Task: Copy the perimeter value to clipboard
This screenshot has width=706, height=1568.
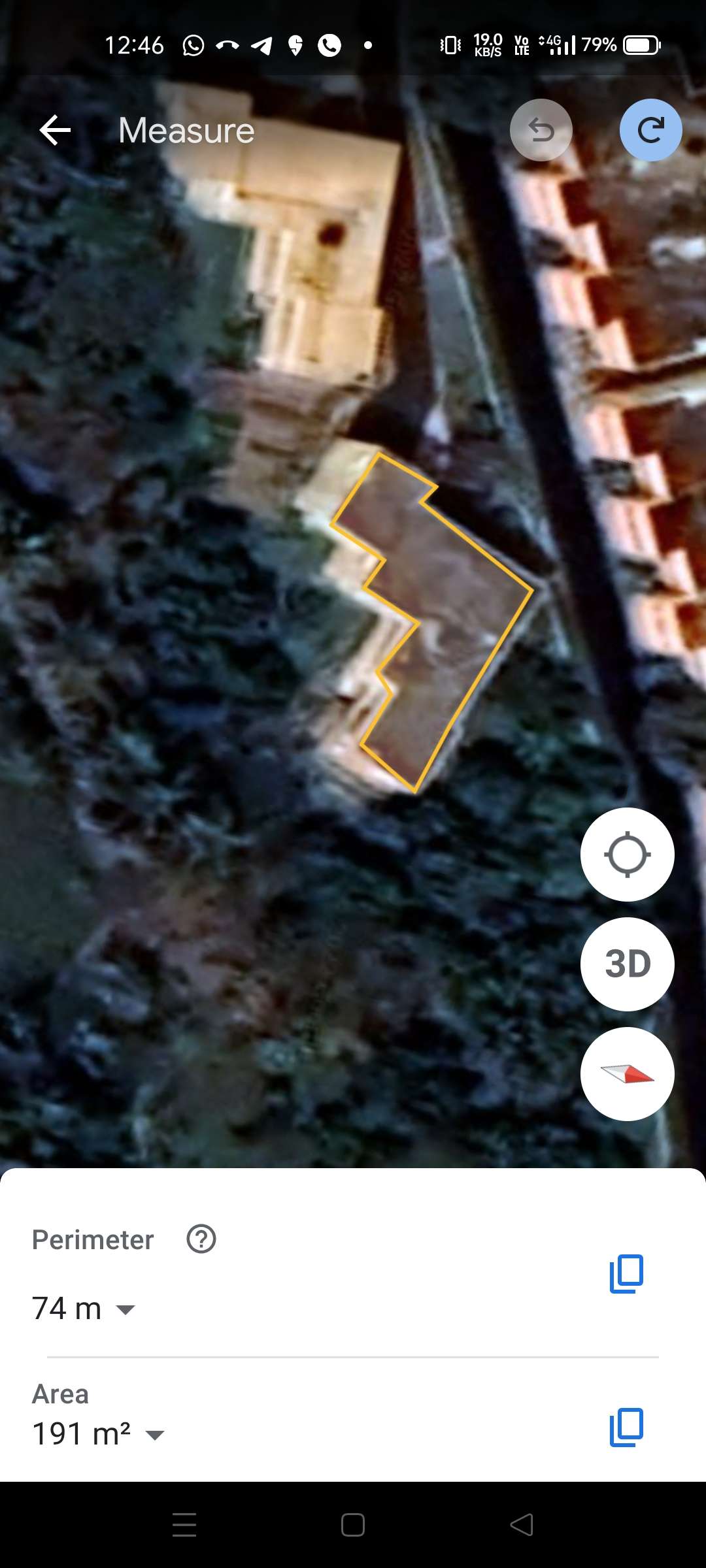Action: tap(626, 1273)
